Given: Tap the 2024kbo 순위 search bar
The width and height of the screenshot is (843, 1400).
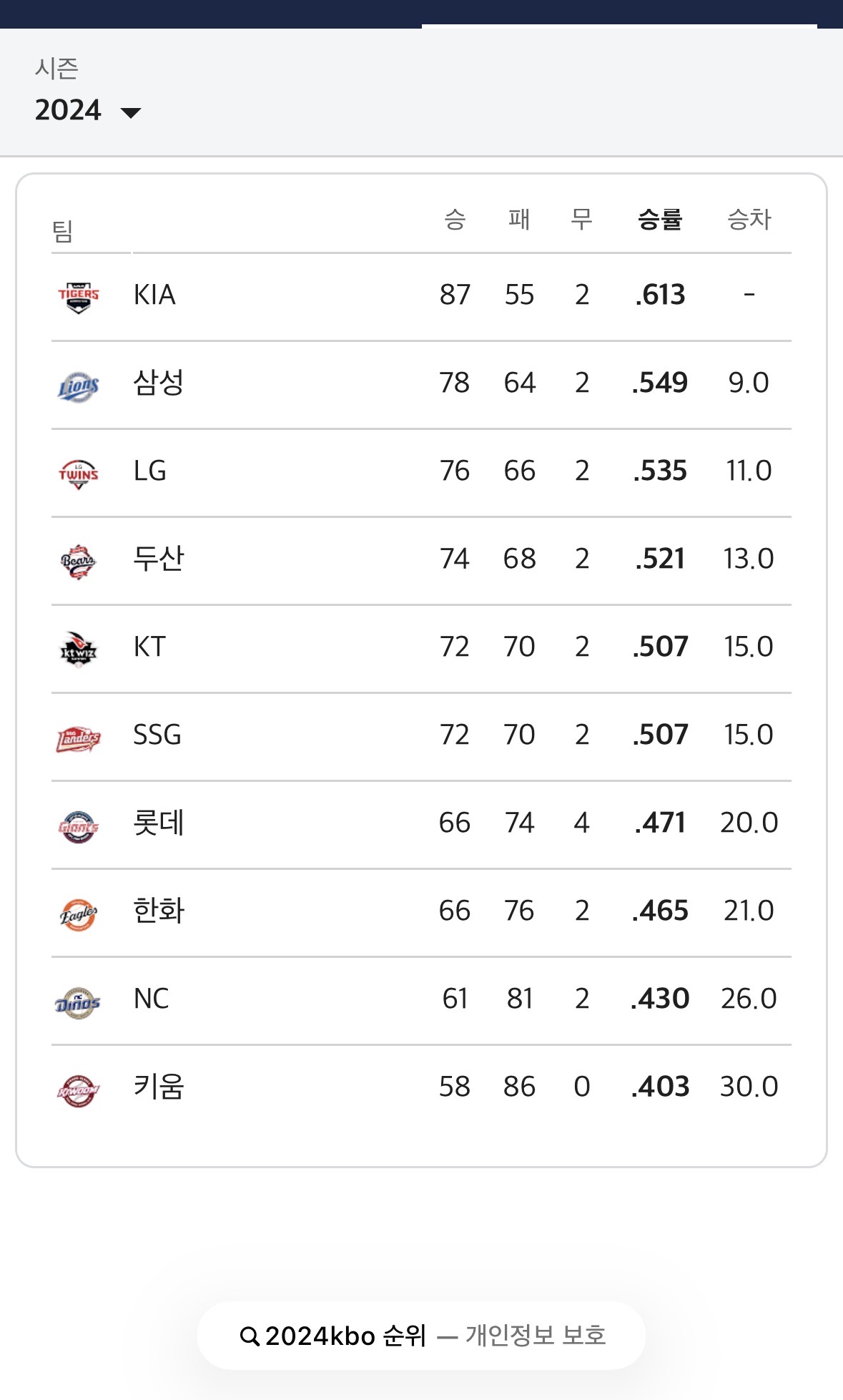Looking at the screenshot, I should pyautogui.click(x=421, y=1336).
